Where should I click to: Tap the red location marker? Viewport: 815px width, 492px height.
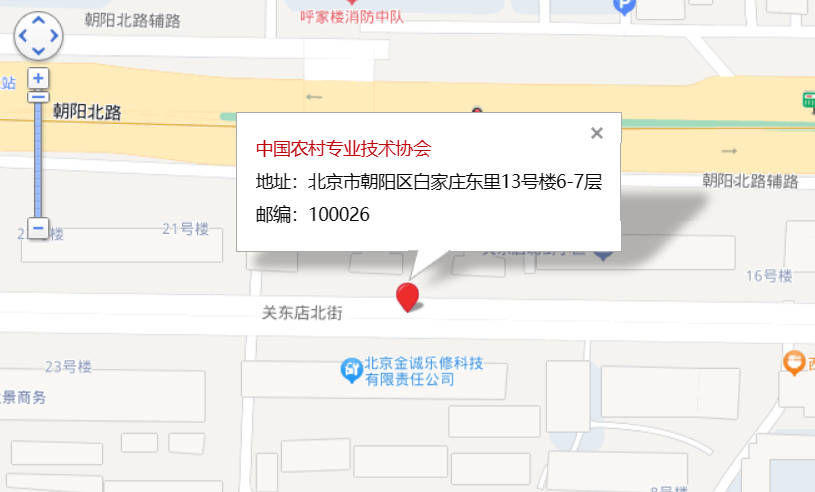[x=407, y=296]
